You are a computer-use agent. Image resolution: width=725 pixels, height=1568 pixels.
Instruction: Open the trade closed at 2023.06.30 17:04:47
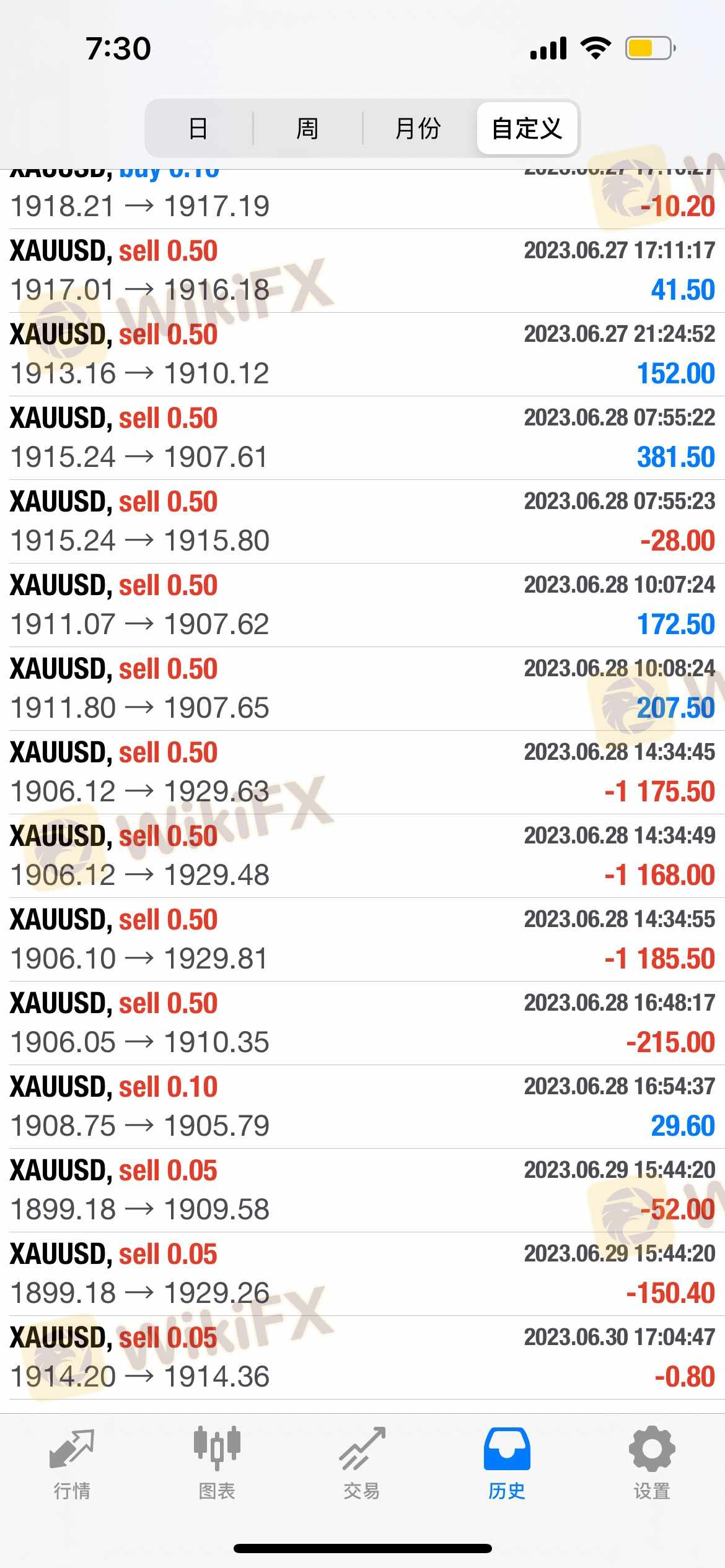362,1357
